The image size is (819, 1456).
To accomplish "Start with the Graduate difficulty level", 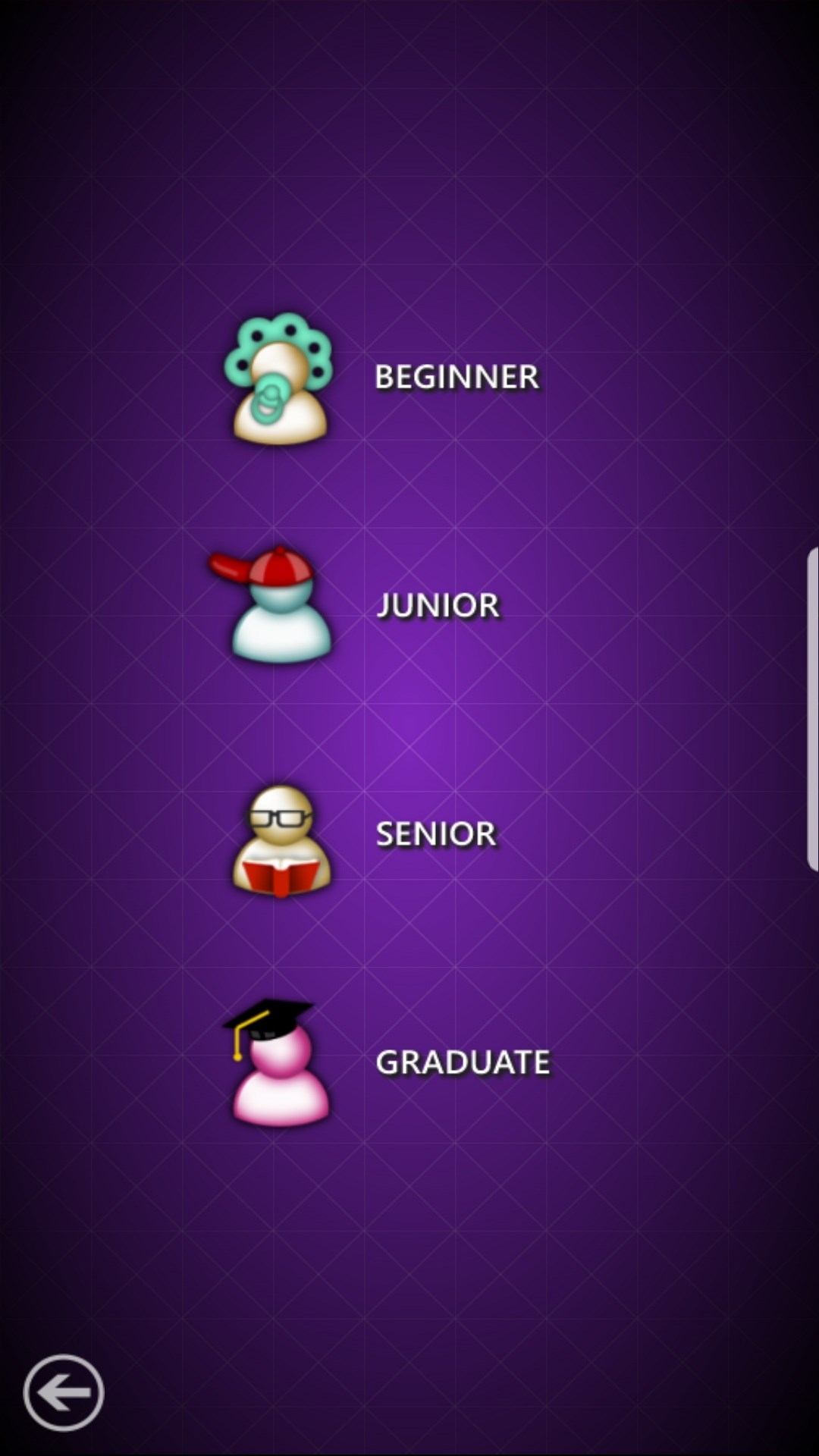I will point(462,1062).
